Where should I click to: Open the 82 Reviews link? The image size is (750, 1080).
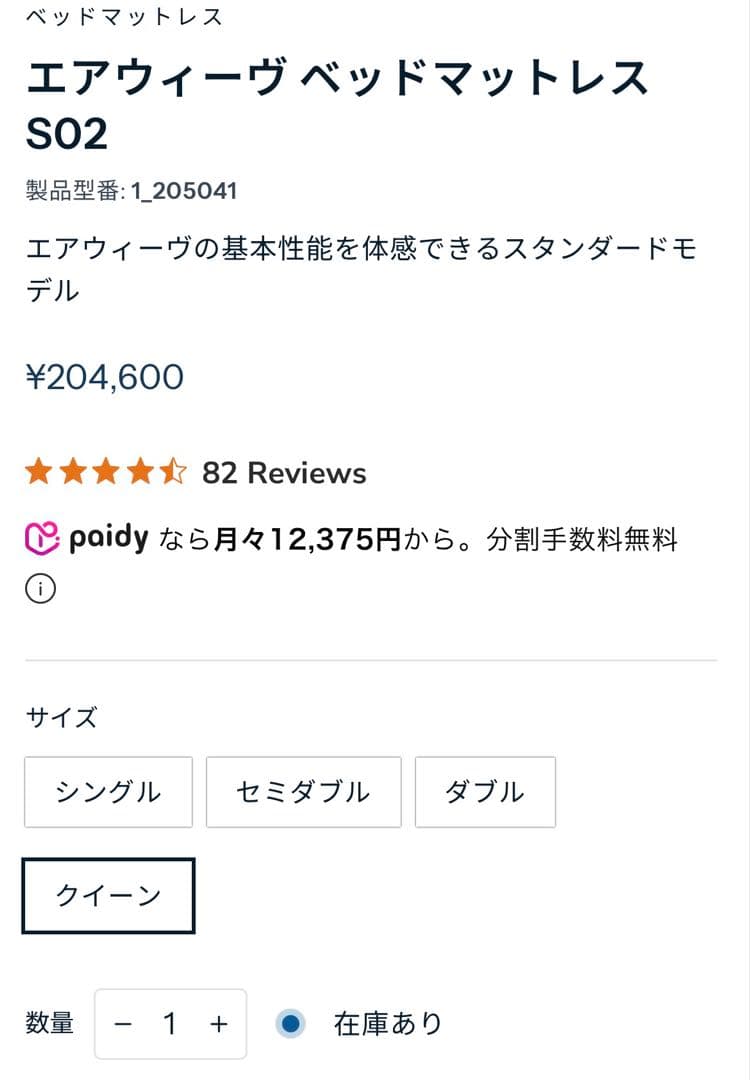tap(286, 471)
